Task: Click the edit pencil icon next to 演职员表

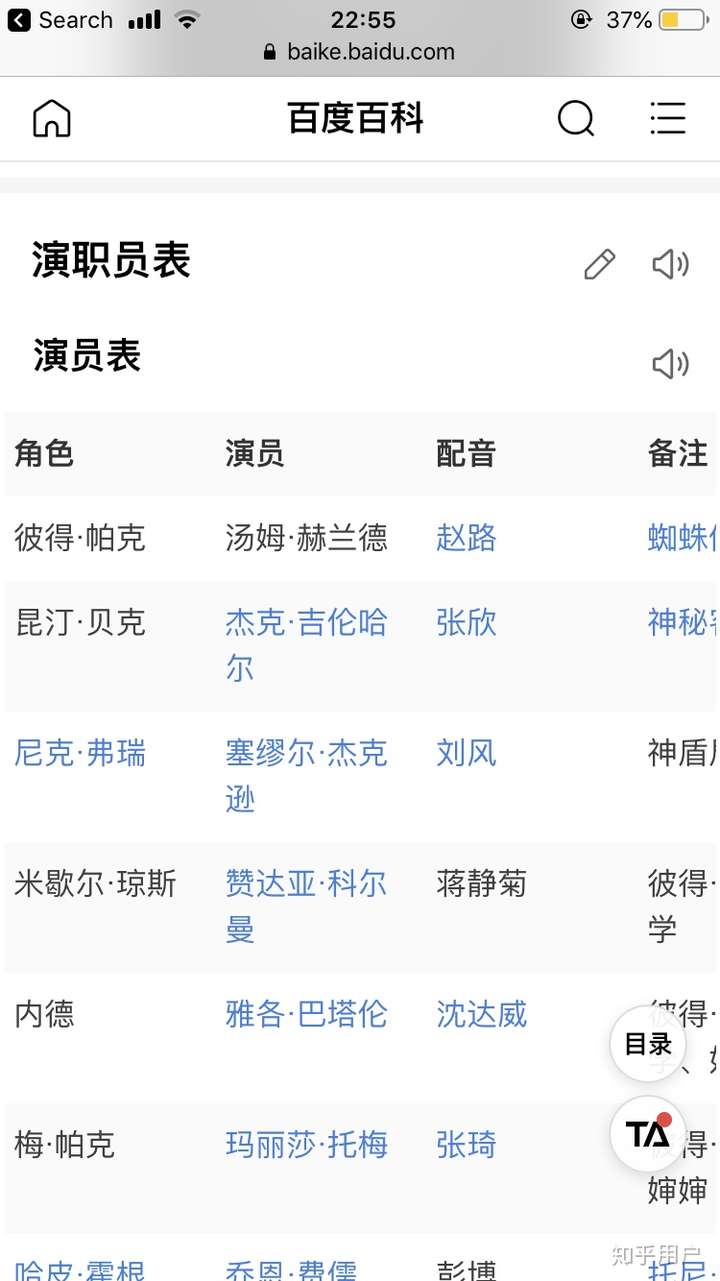Action: [x=599, y=264]
